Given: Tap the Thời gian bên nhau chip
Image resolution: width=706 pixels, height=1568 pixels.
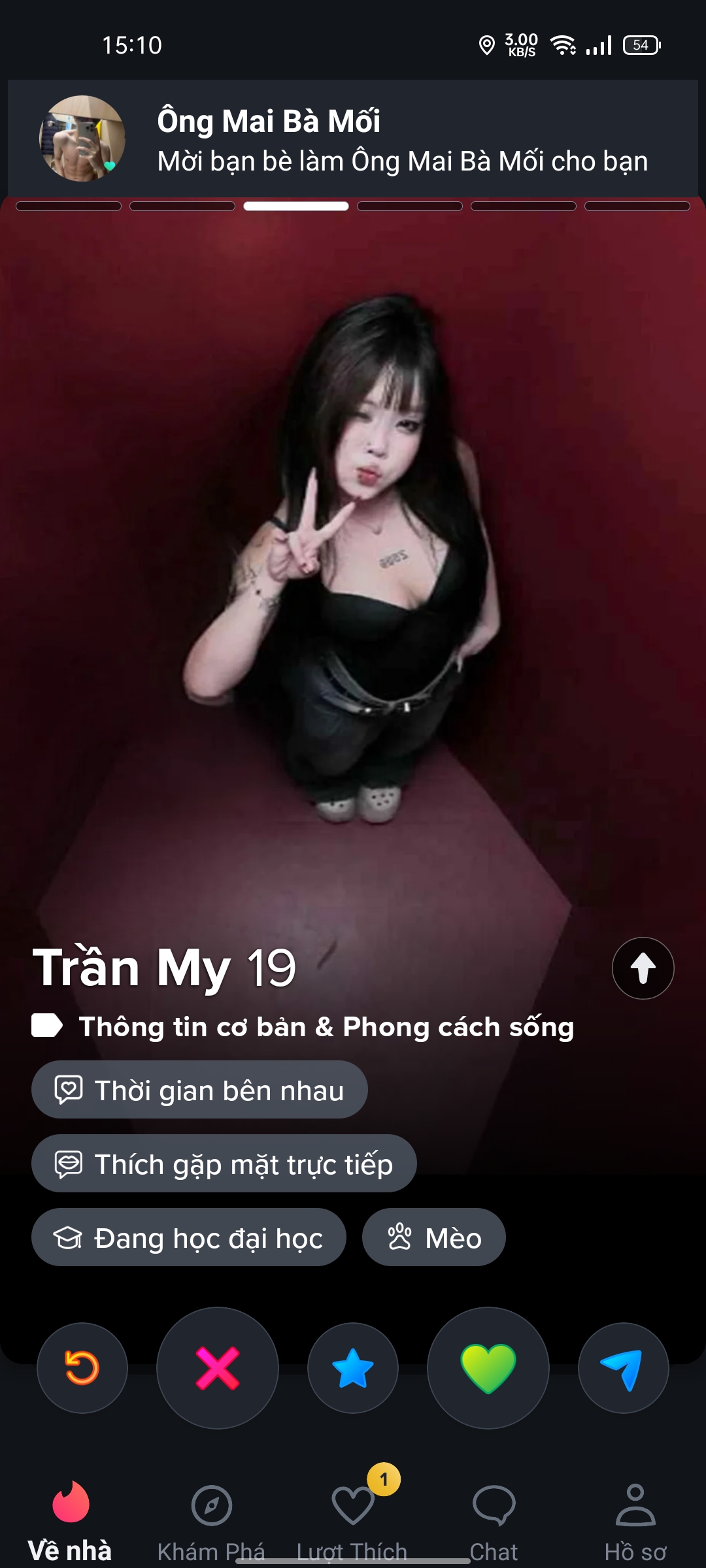Looking at the screenshot, I should click(199, 1090).
